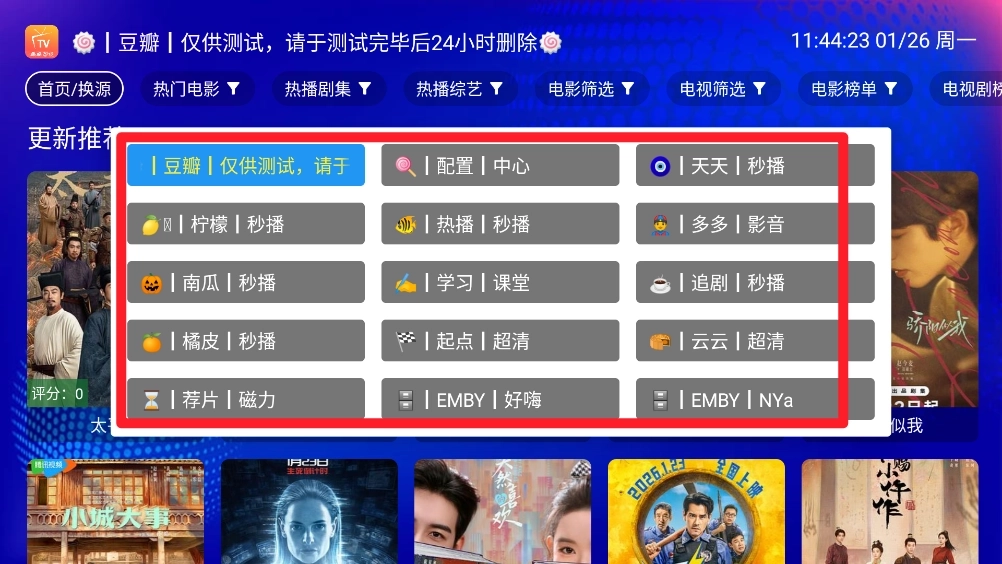Select the 荐片 磁力 source
This screenshot has width=1002, height=564.
tap(246, 399)
